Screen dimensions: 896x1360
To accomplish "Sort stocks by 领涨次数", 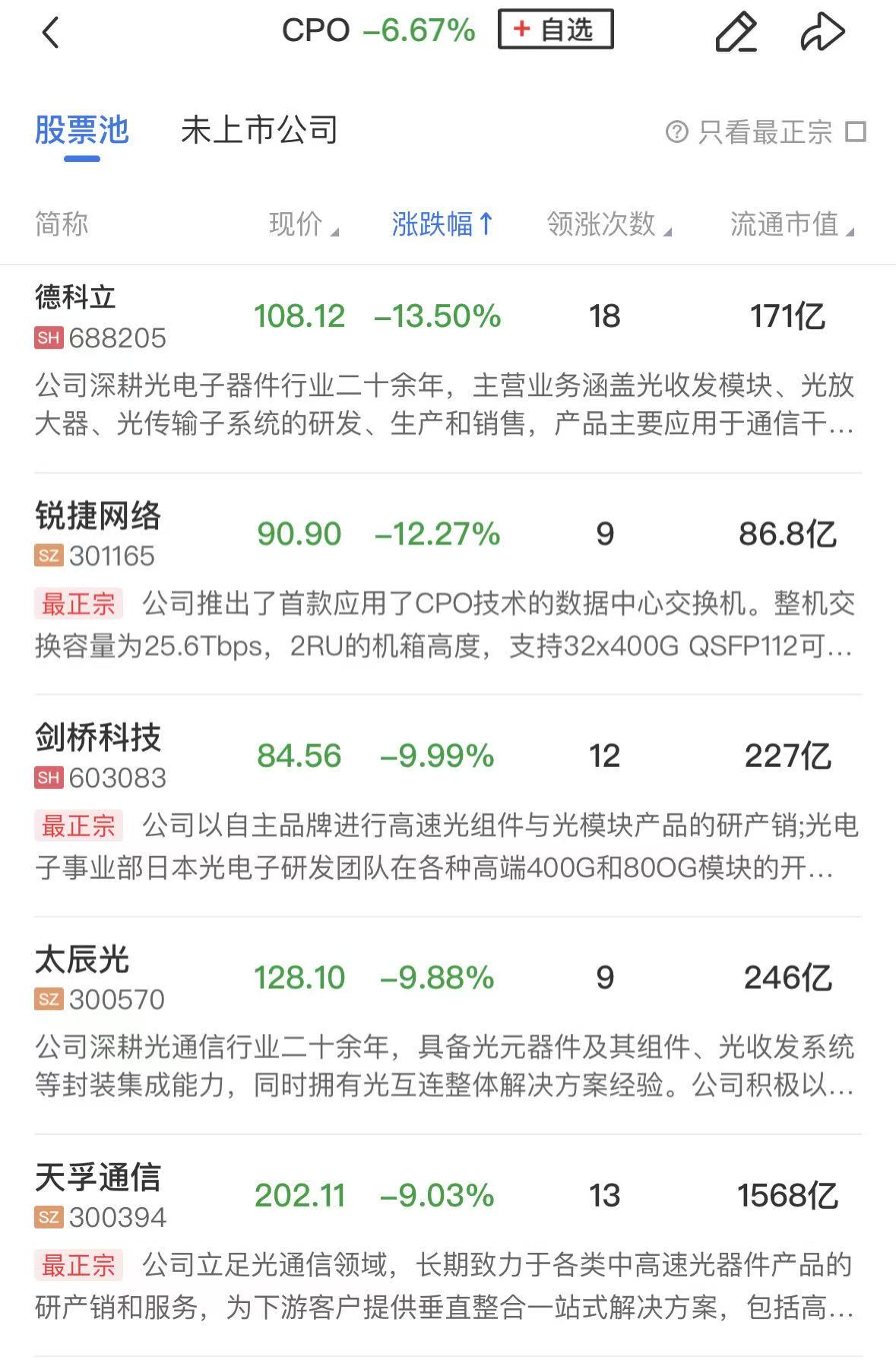I will click(609, 224).
